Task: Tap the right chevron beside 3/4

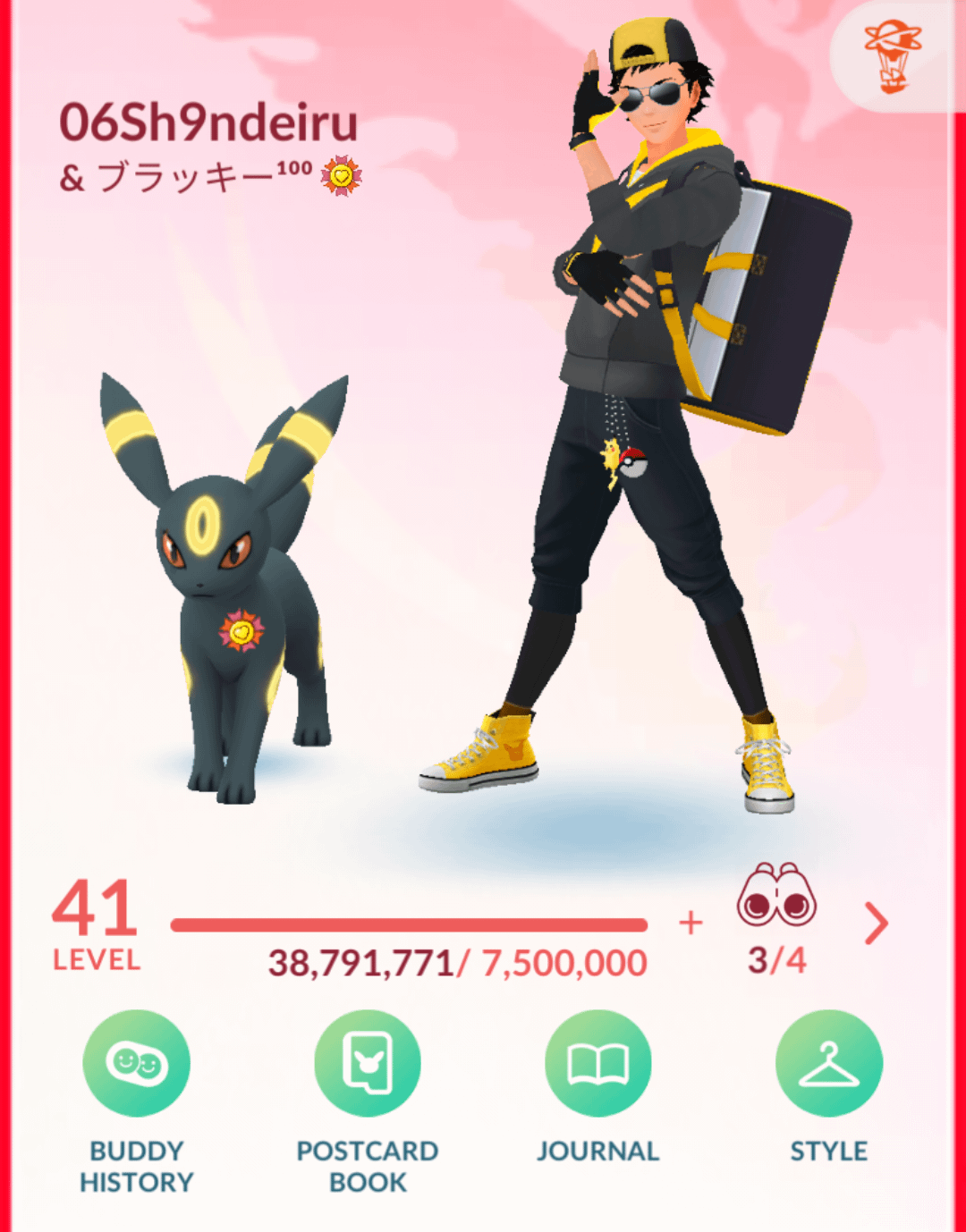Action: pyautogui.click(x=877, y=924)
